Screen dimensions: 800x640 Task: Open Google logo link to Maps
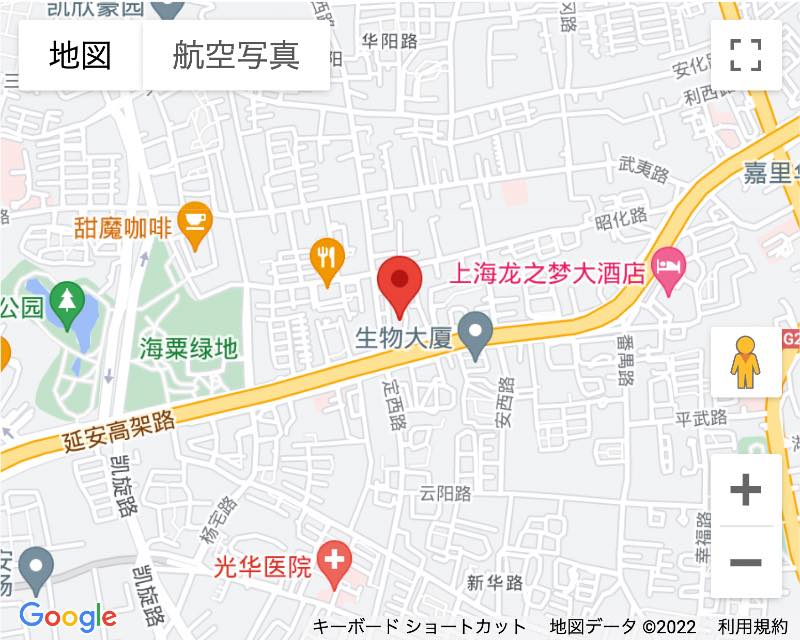coord(68,617)
